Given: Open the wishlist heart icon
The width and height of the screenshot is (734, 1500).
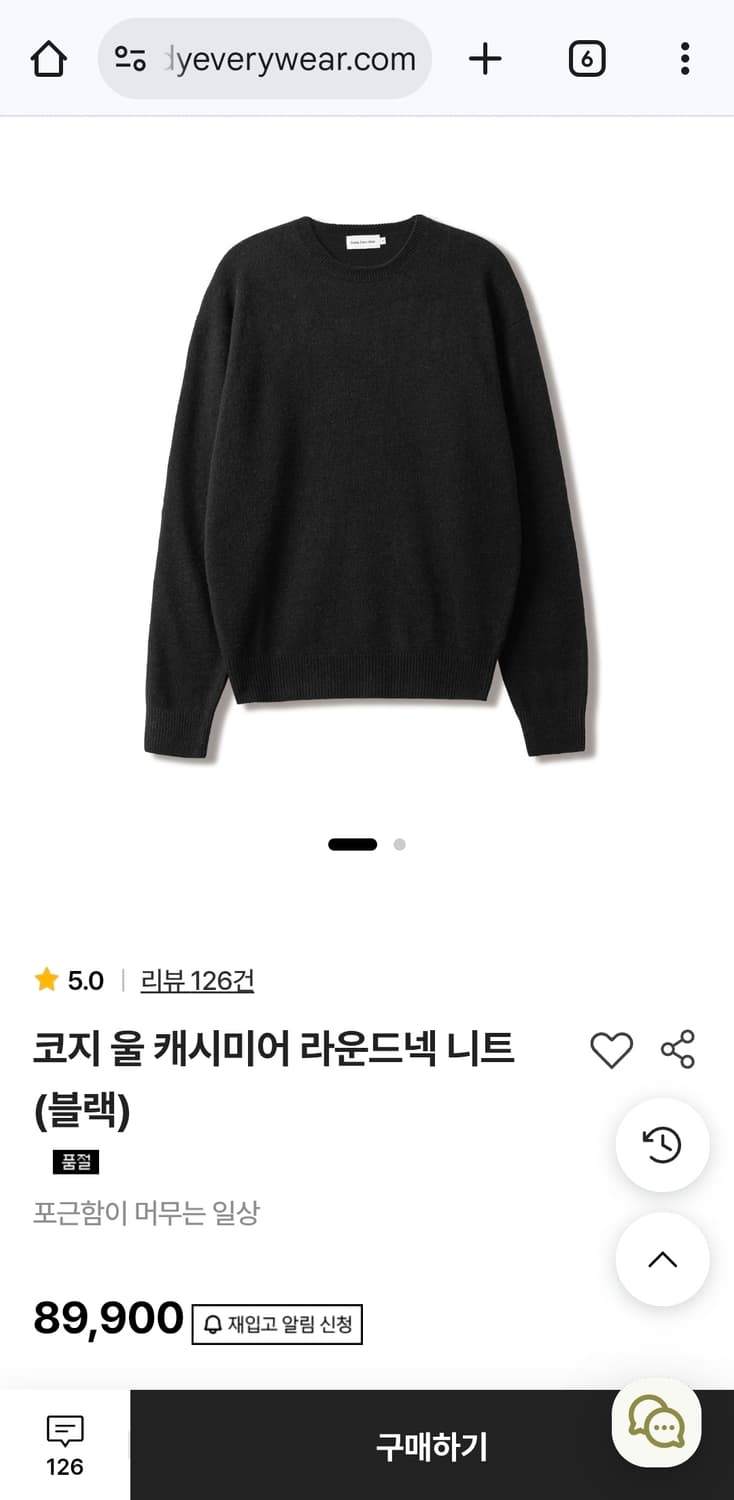Looking at the screenshot, I should click(x=611, y=1051).
